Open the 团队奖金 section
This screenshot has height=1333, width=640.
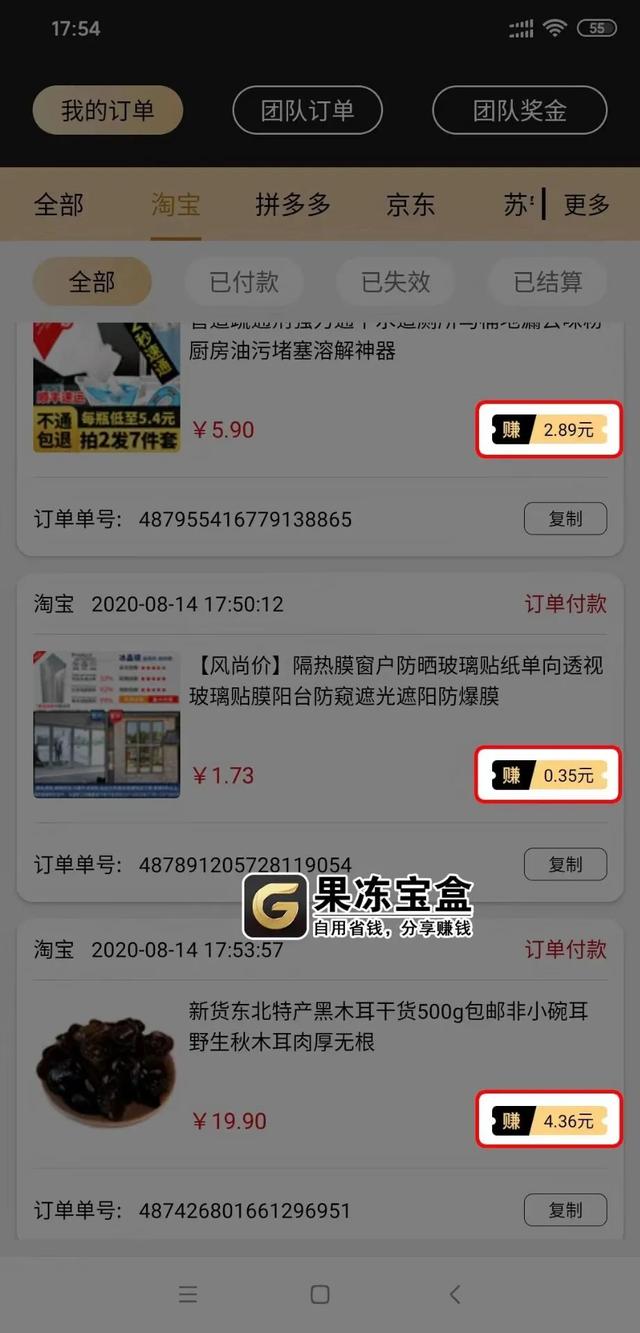519,110
